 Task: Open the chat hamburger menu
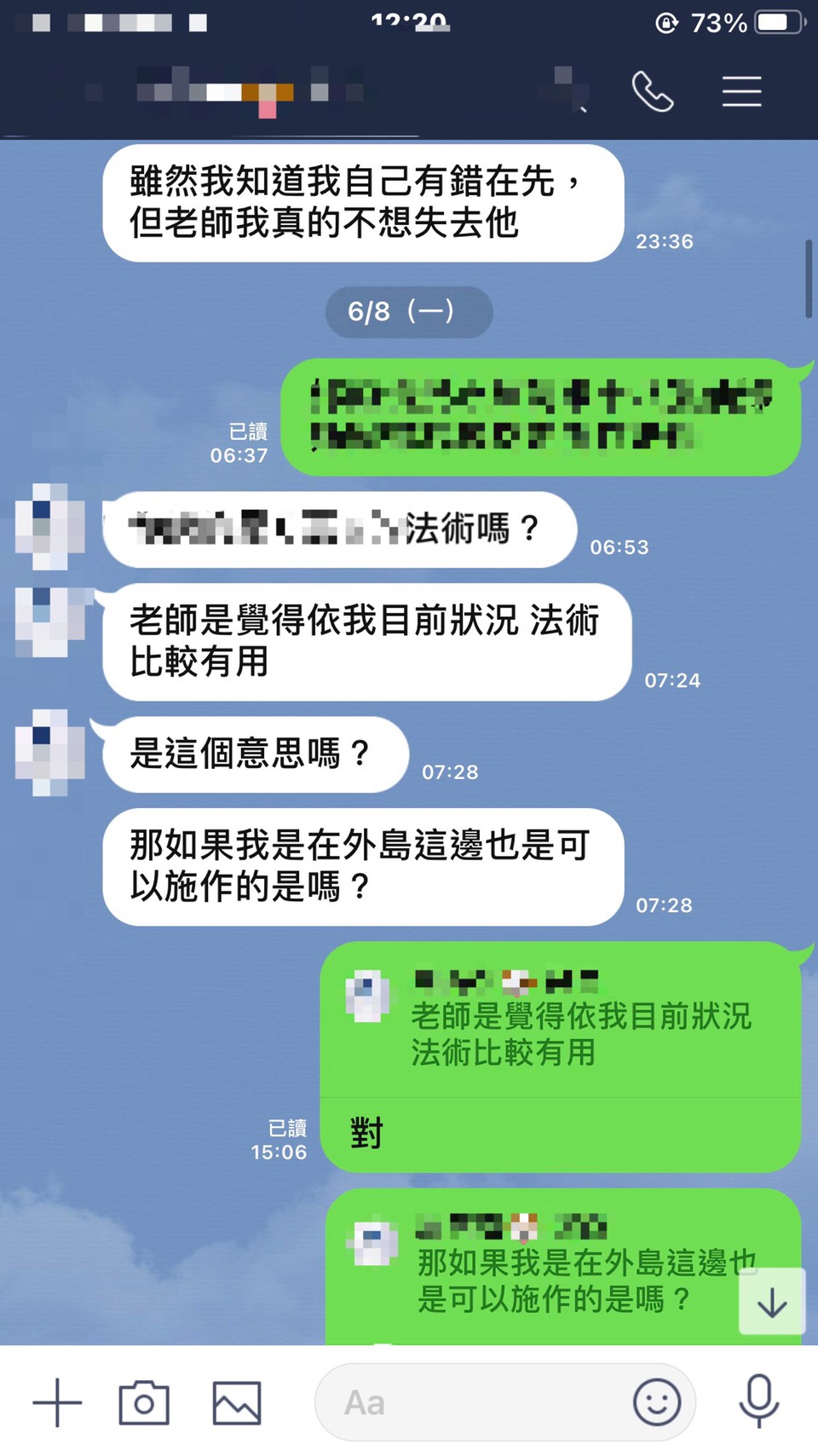pyautogui.click(x=741, y=91)
